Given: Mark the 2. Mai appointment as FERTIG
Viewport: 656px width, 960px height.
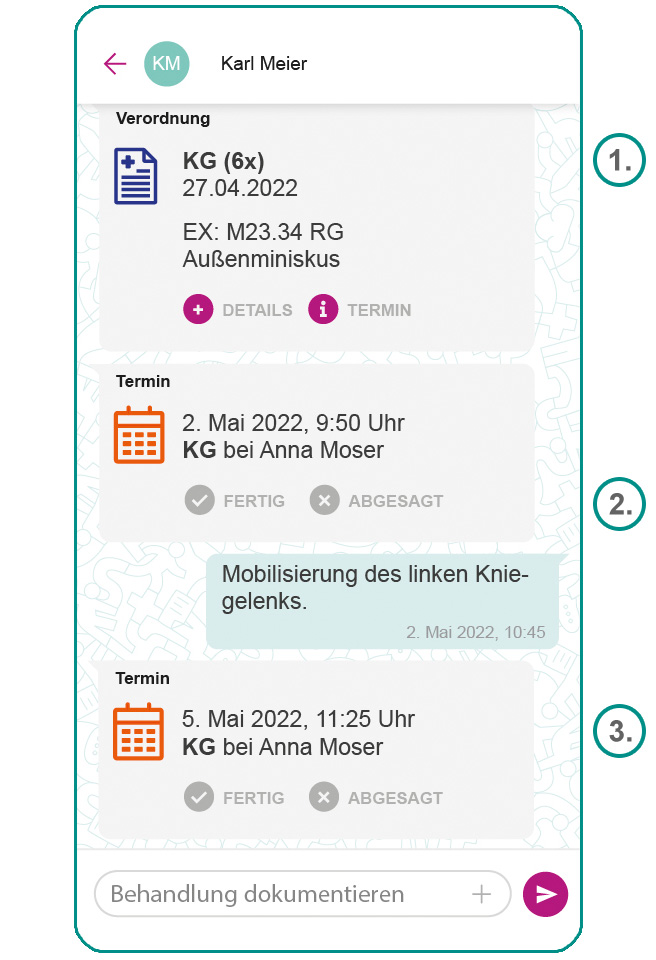Looking at the screenshot, I should point(235,501).
